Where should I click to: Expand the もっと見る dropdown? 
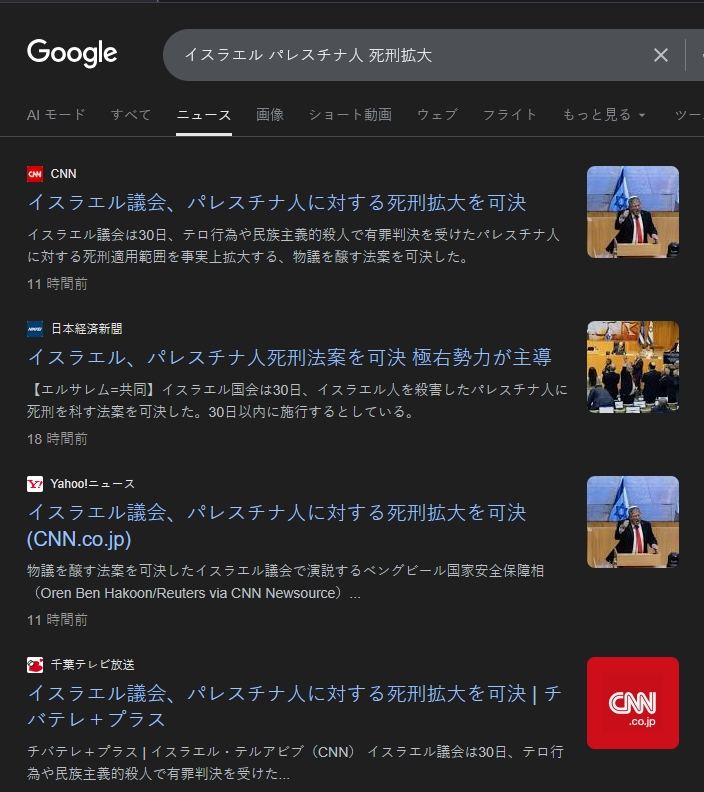pos(604,115)
